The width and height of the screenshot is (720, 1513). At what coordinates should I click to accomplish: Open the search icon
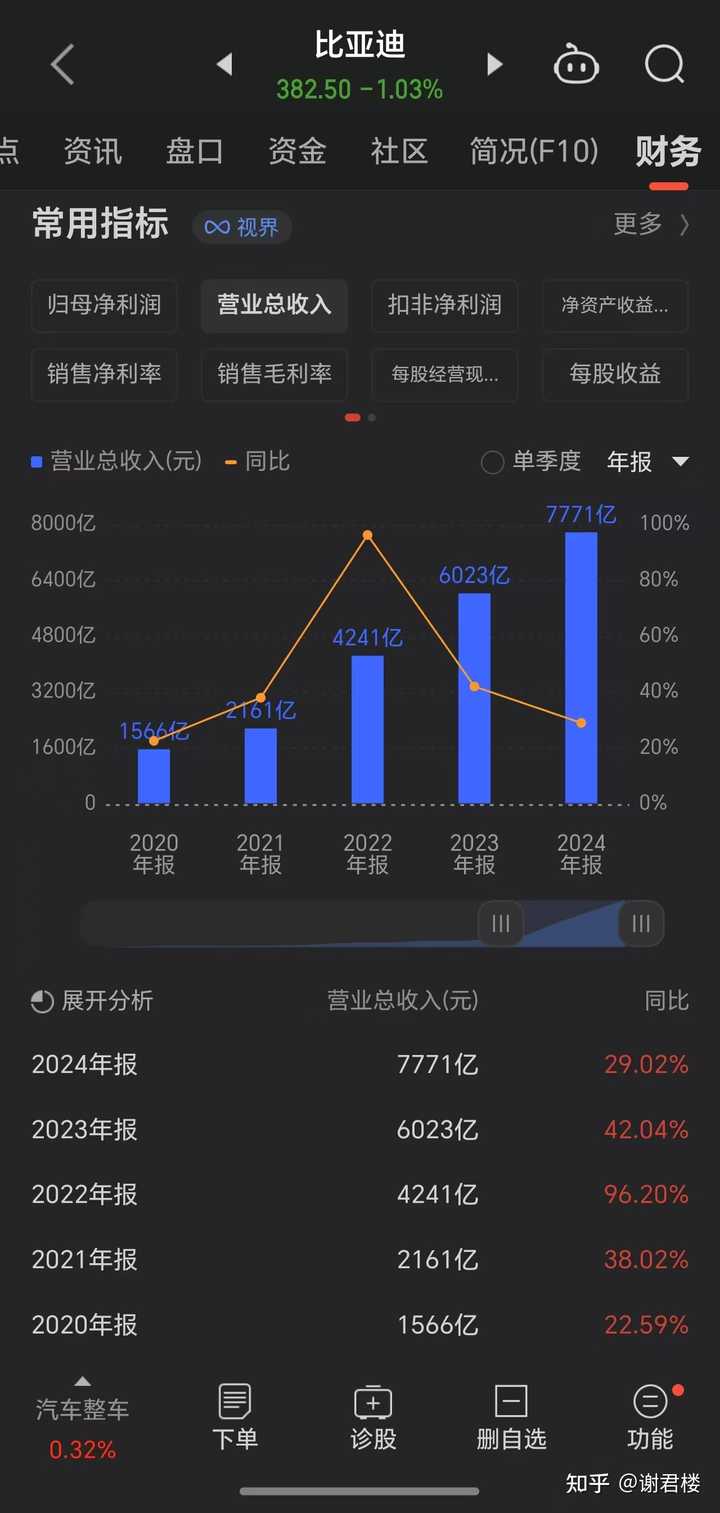pyautogui.click(x=663, y=64)
